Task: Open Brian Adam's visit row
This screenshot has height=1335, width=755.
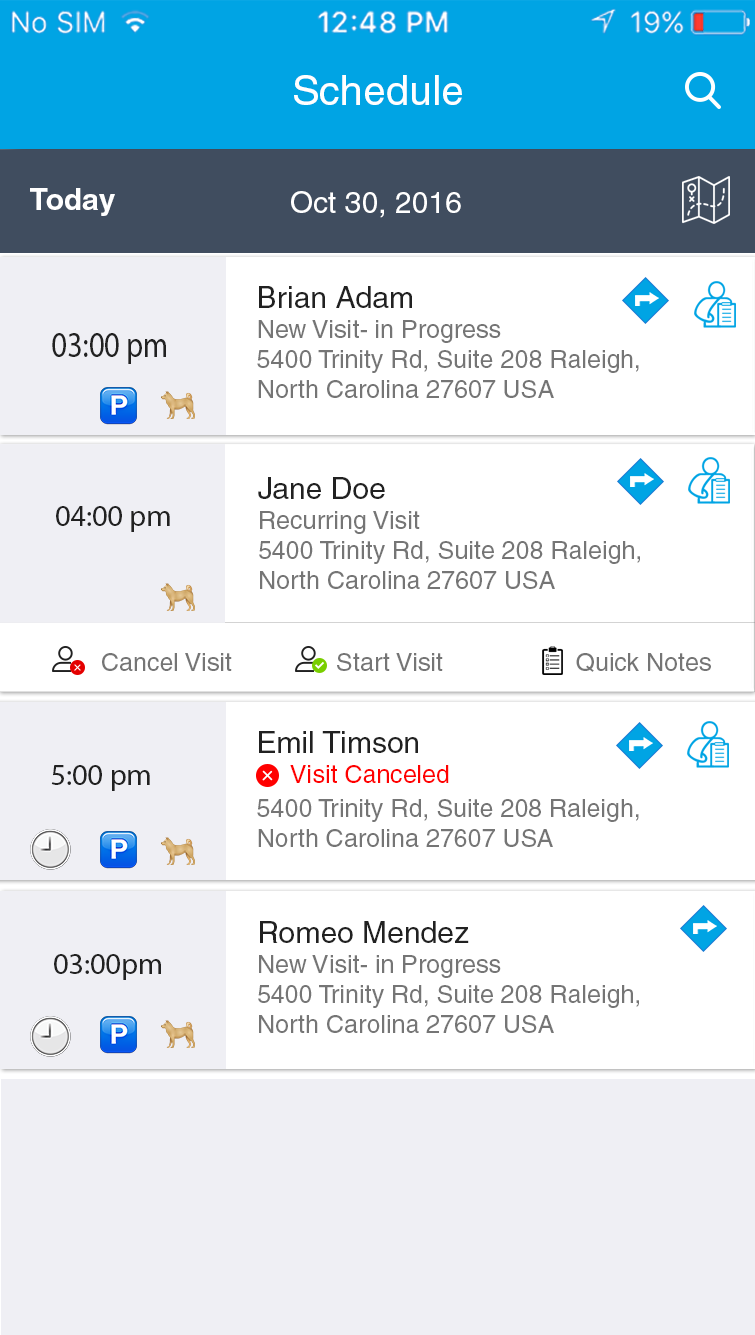Action: [x=377, y=346]
